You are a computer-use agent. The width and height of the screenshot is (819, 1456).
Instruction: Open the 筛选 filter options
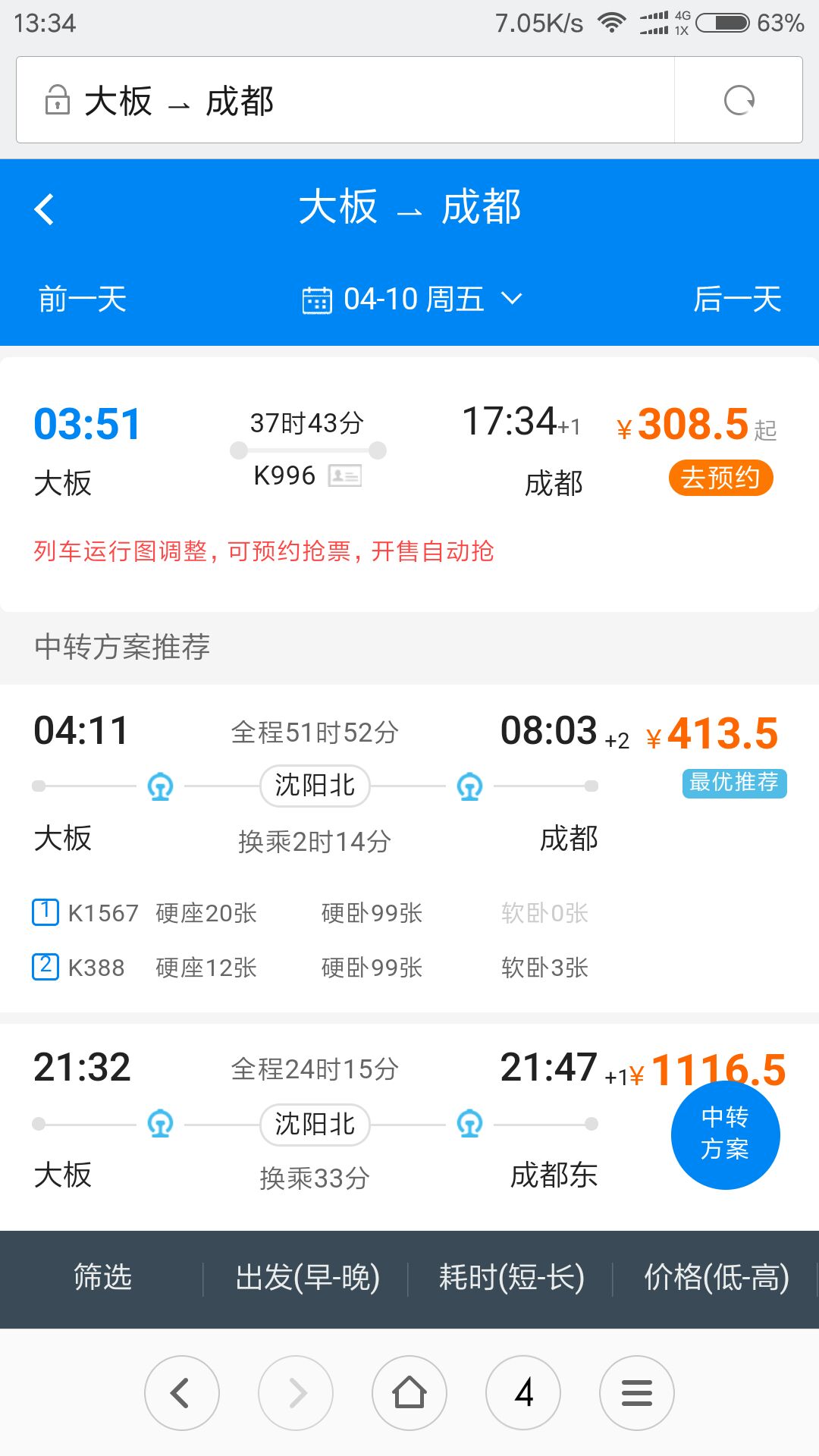click(102, 1279)
